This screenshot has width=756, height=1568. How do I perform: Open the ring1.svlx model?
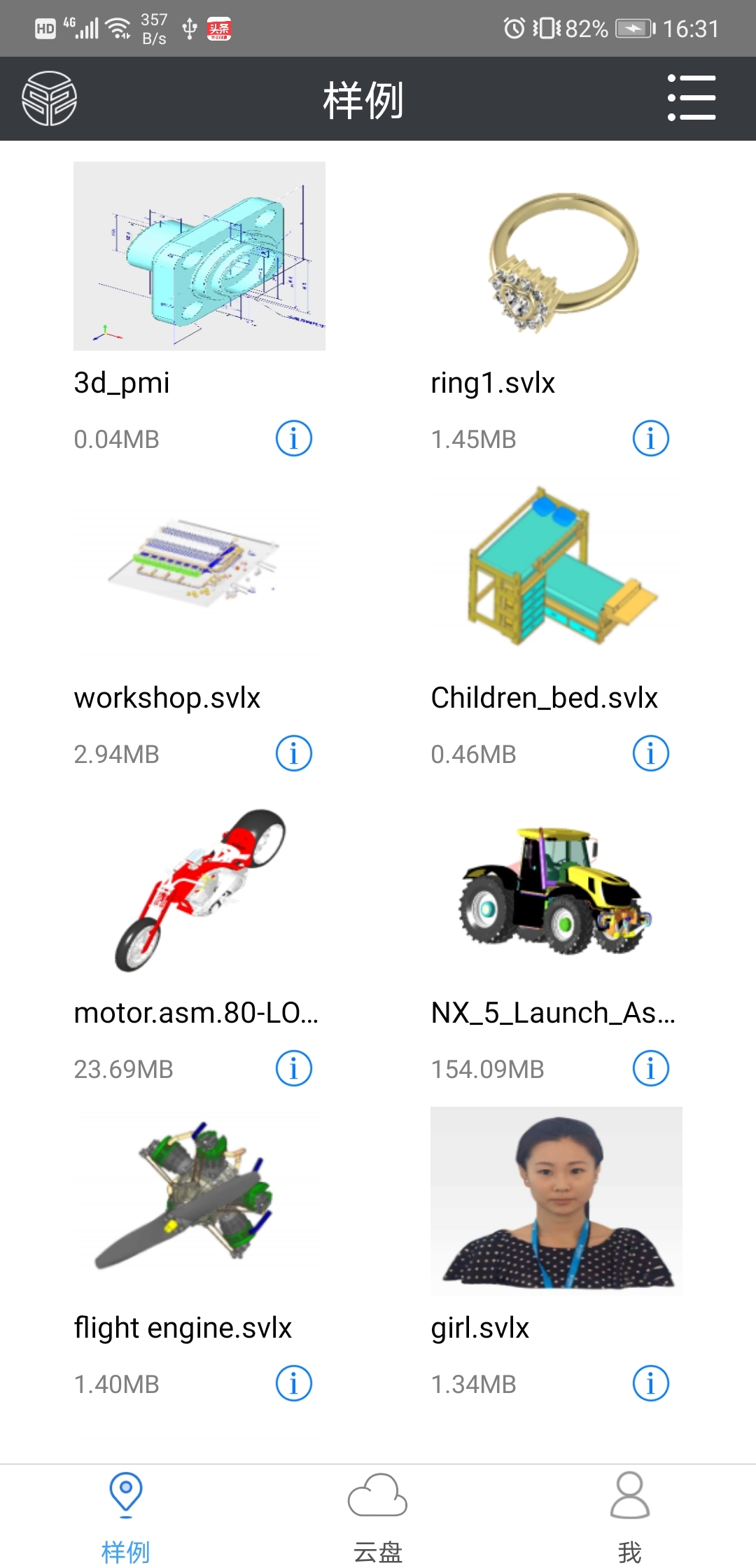tap(556, 256)
